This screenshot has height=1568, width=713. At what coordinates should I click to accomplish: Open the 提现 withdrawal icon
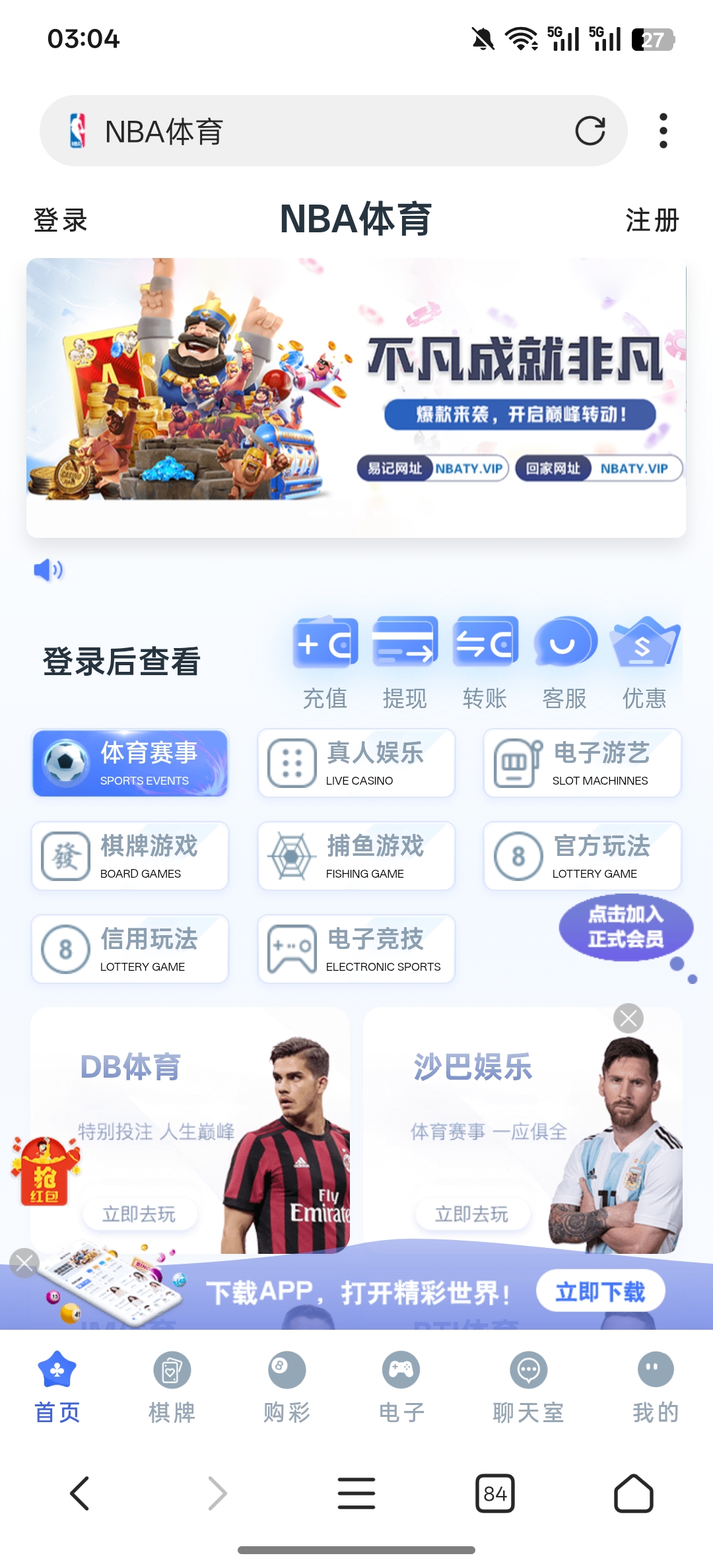coord(405,643)
